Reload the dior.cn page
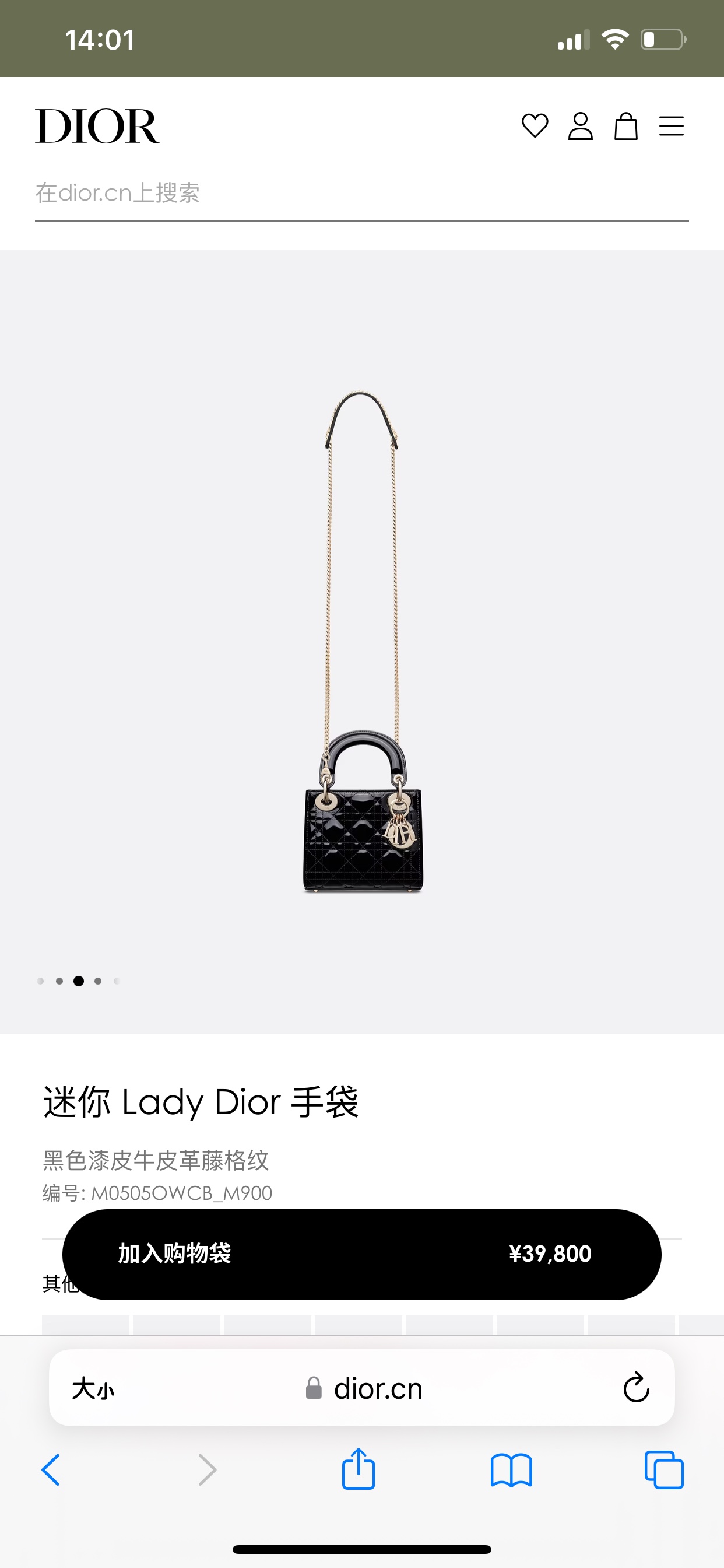 coord(636,1388)
